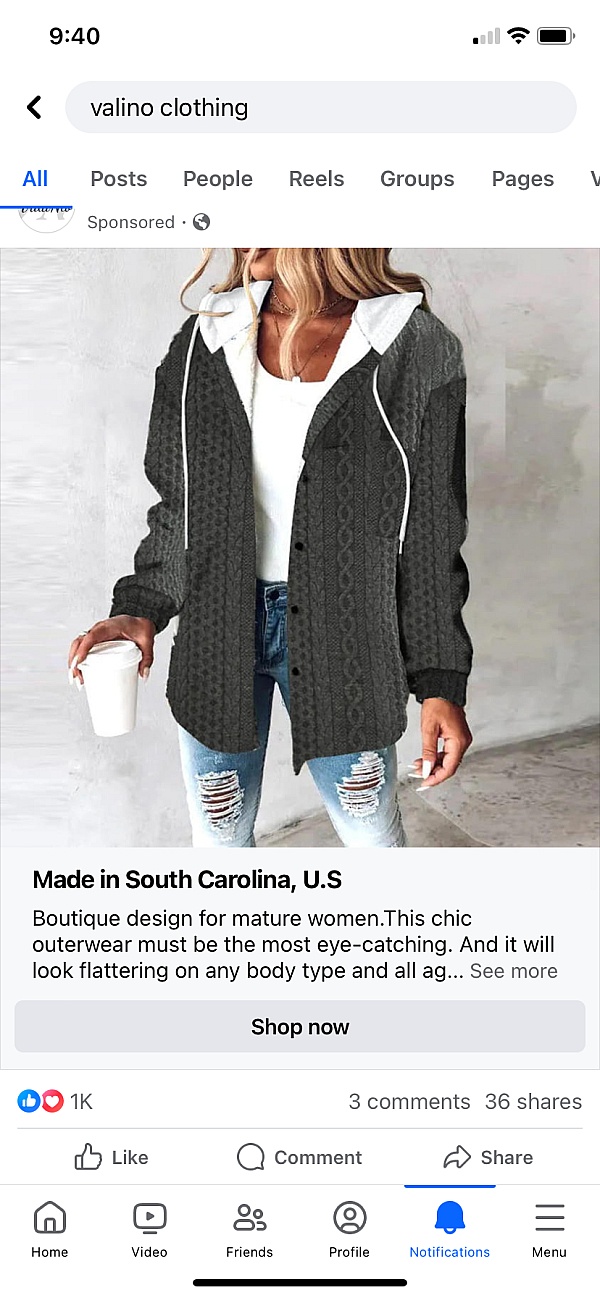Viewport: 600px width, 1298px height.
Task: Tap the valino clothing search field
Action: pyautogui.click(x=320, y=107)
